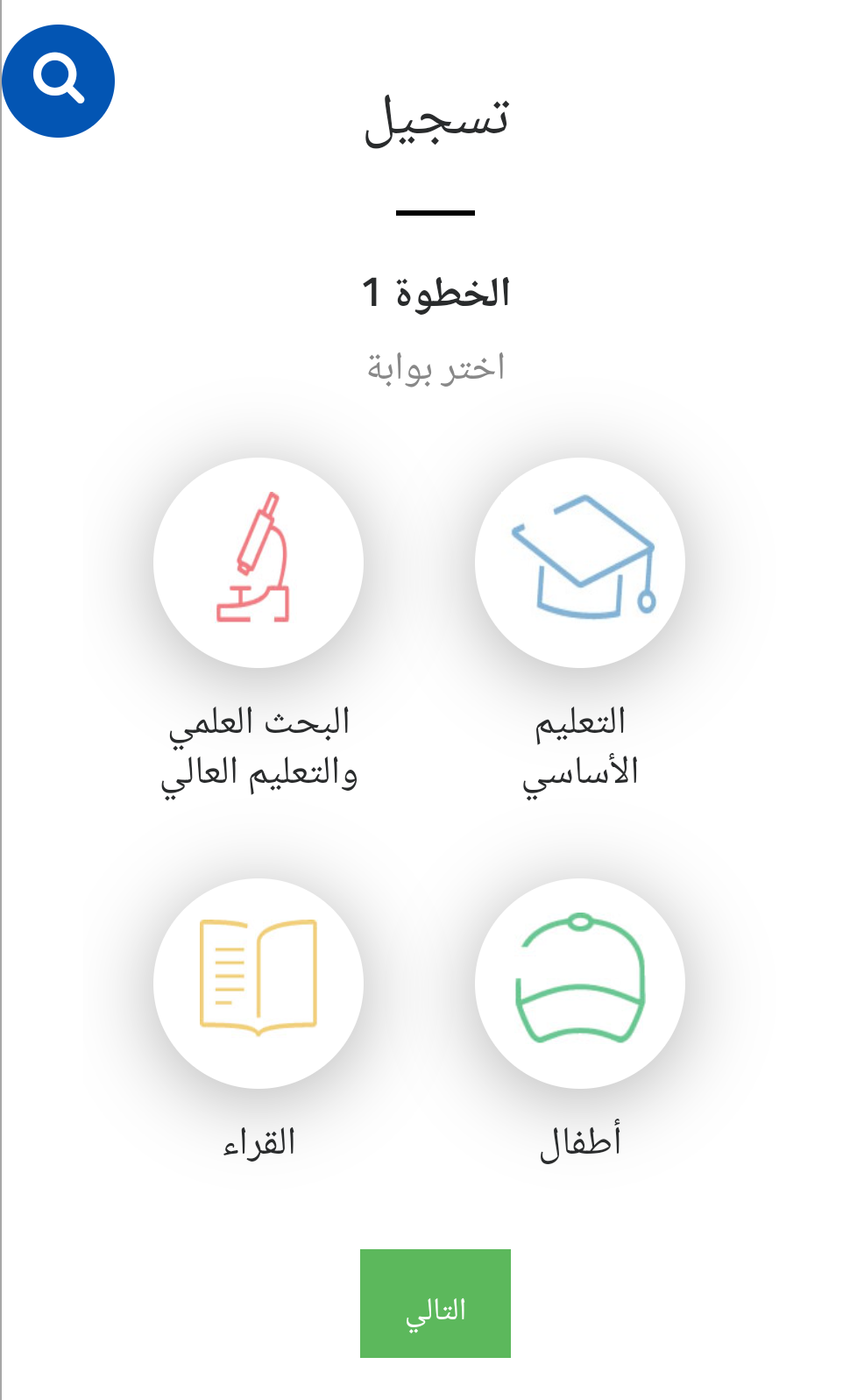
Task: Open the القراء registration option
Action: (x=259, y=984)
